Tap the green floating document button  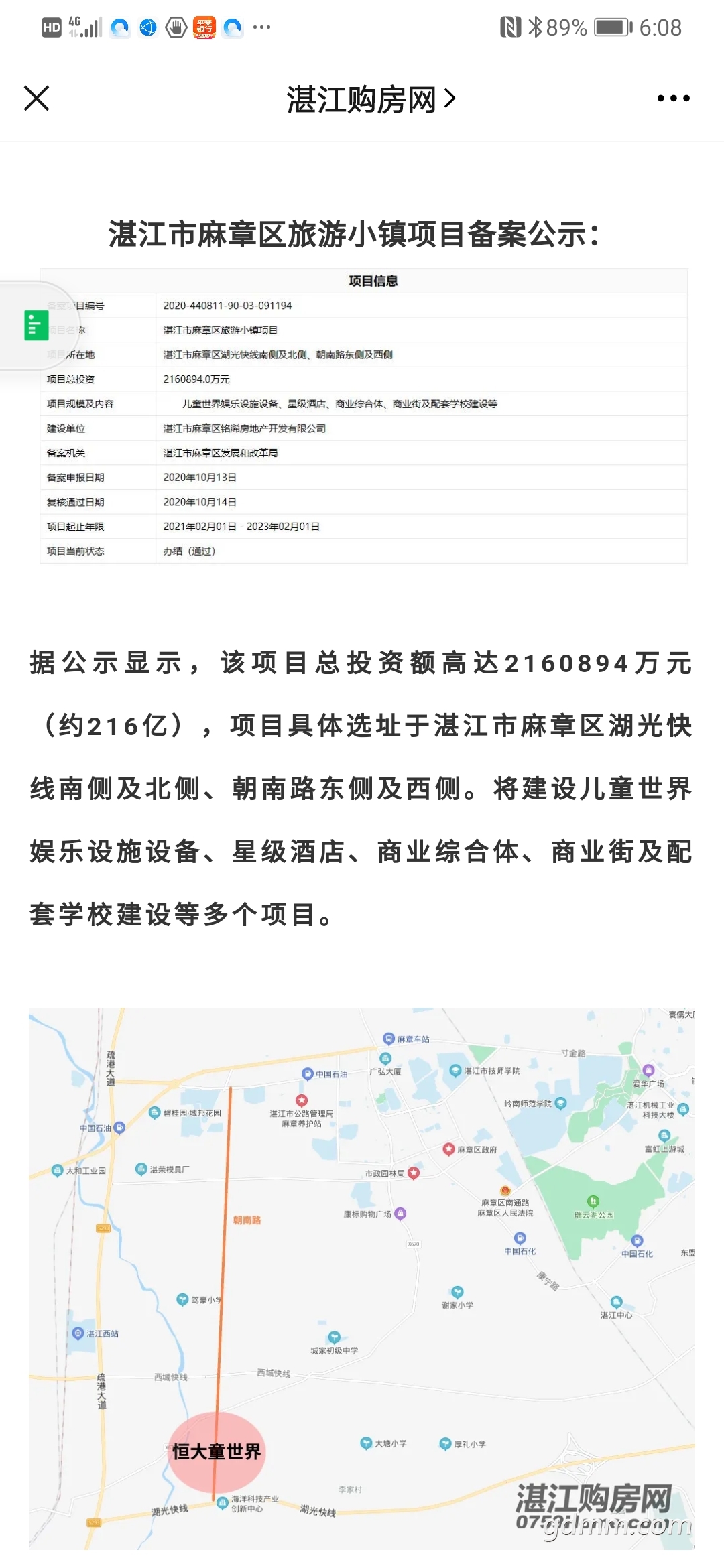tap(36, 325)
